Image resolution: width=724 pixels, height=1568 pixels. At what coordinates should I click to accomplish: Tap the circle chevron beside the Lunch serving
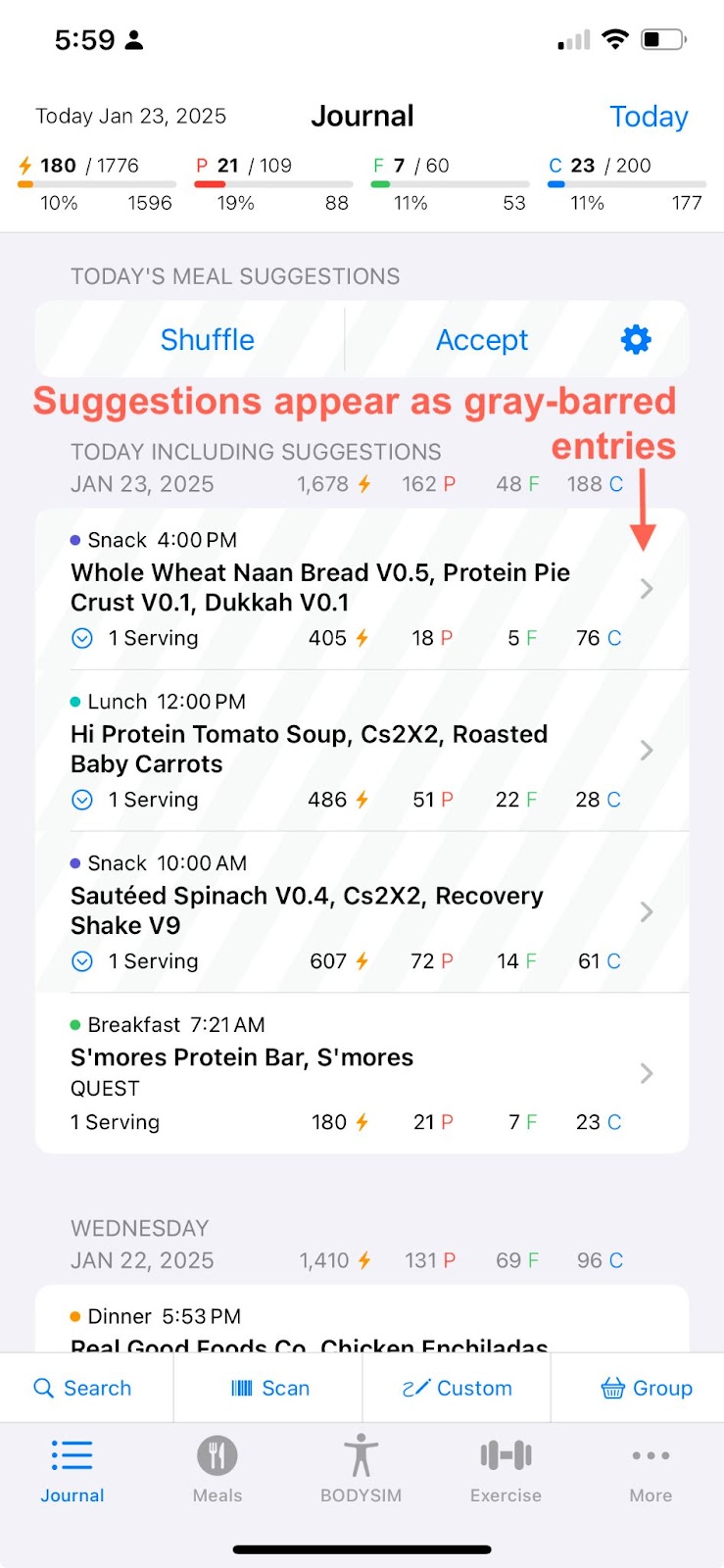pyautogui.click(x=82, y=800)
